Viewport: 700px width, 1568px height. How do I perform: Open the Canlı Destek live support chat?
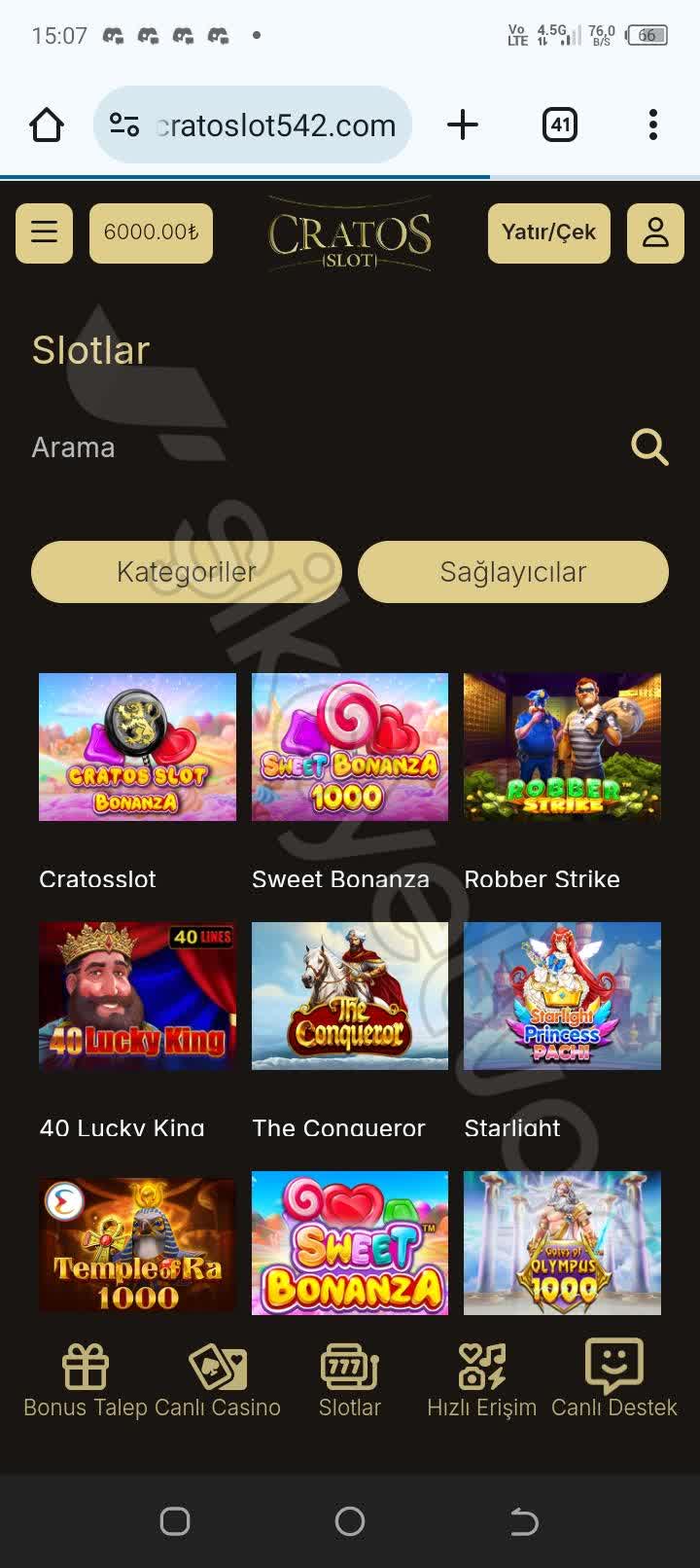[613, 1376]
